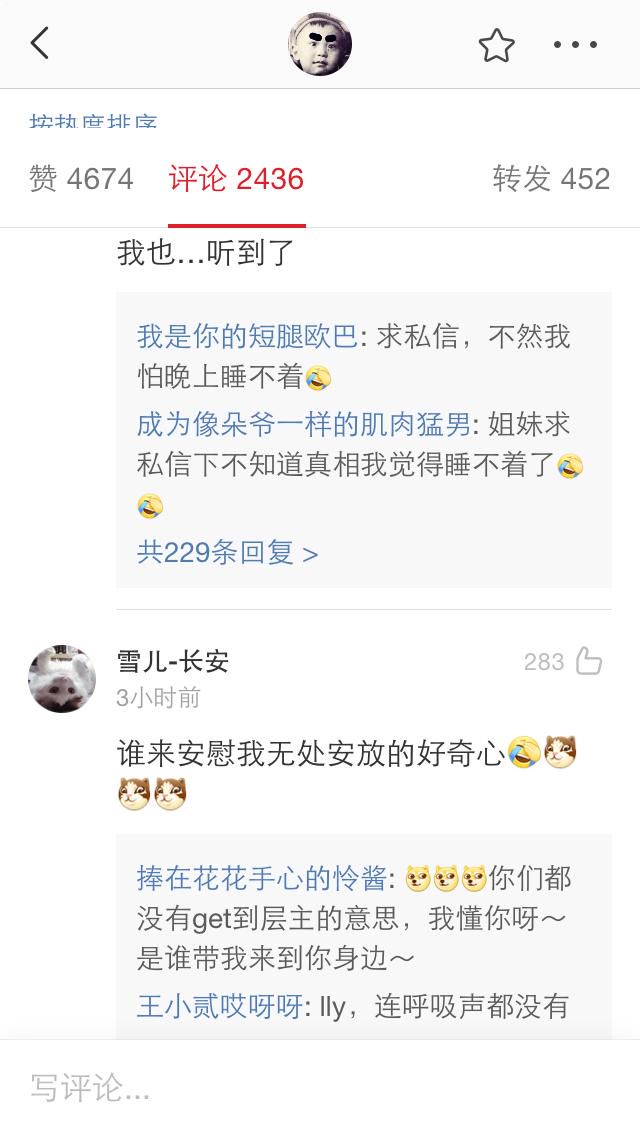Open 雪儿-长安's avatar
This screenshot has width=640, height=1136.
click(62, 678)
